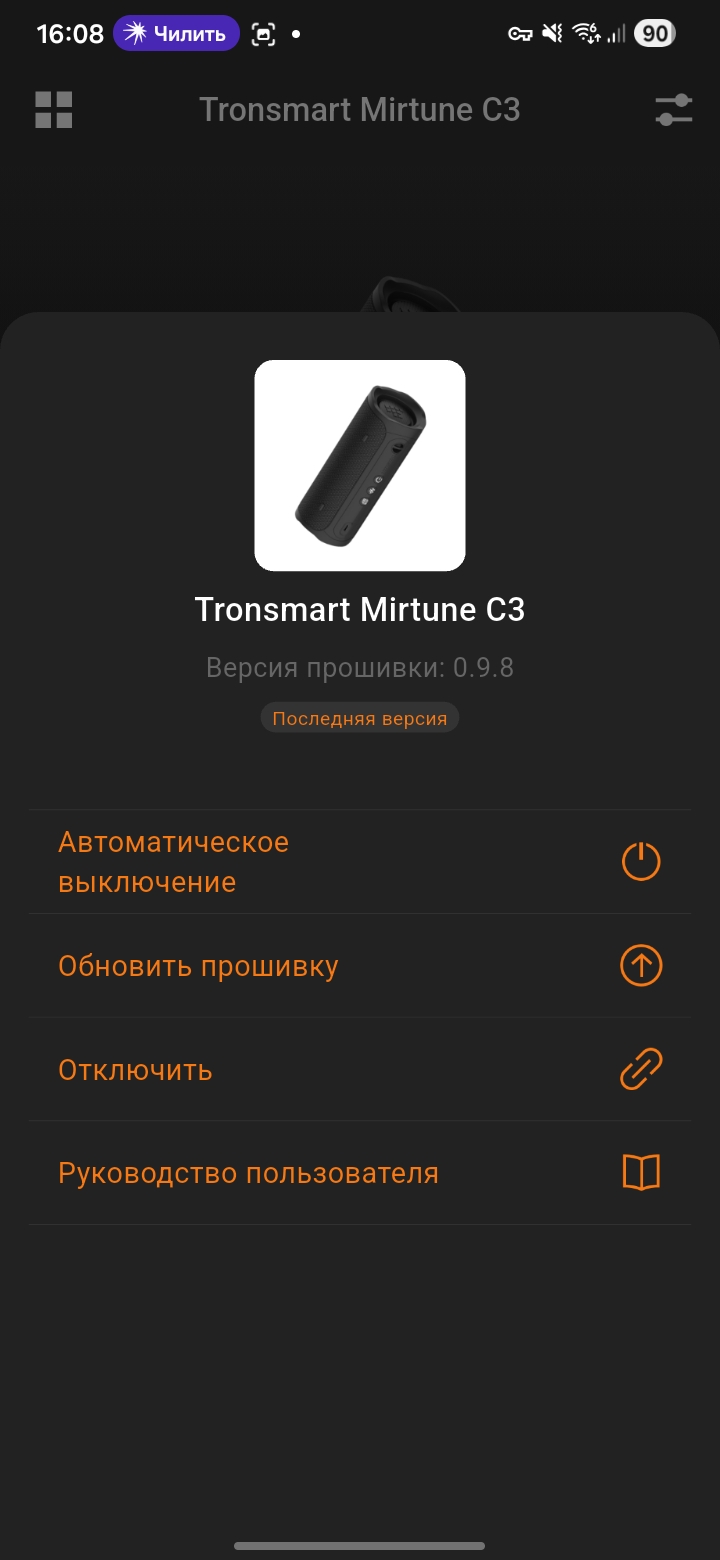Select Обновить прошивку

coord(358,966)
